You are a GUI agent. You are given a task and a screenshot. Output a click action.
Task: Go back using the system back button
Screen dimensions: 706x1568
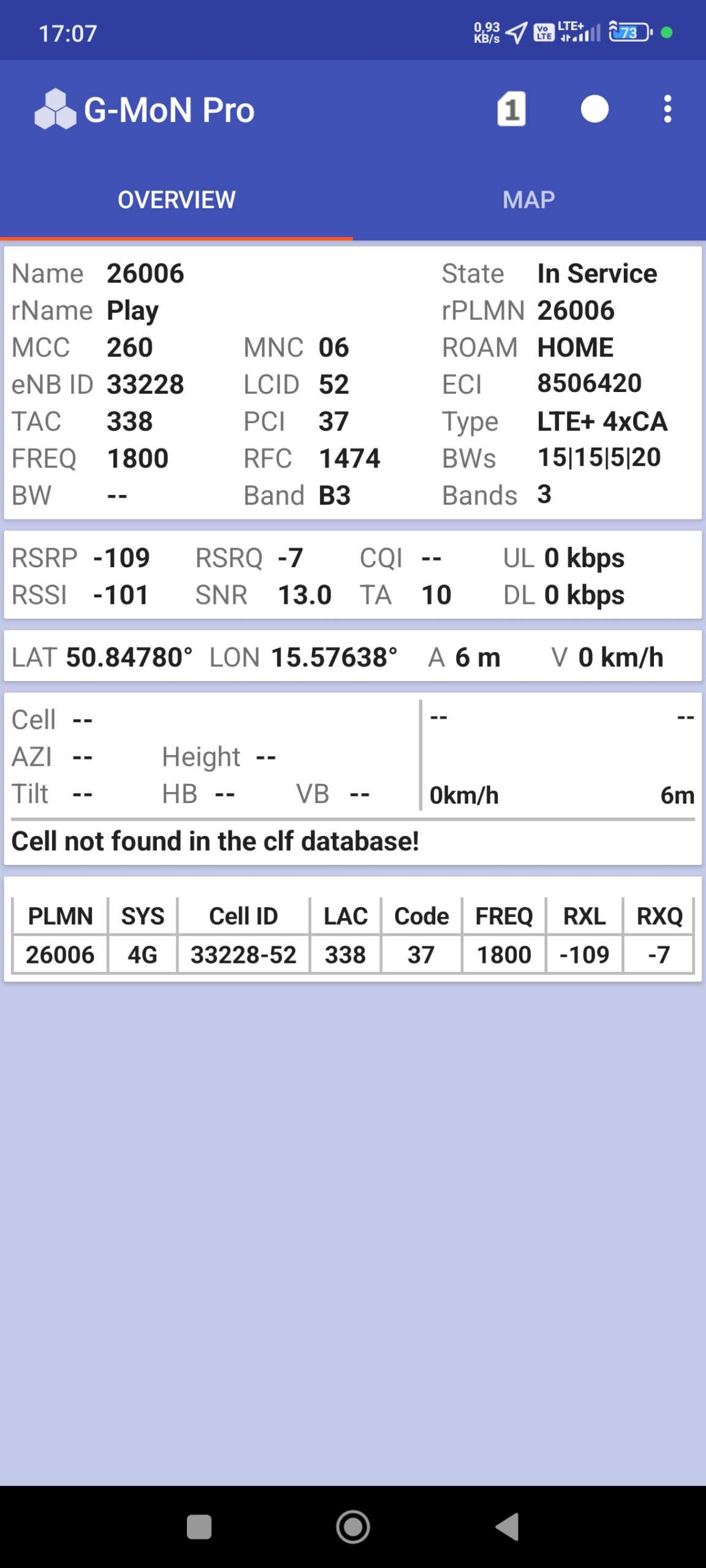tap(508, 1526)
